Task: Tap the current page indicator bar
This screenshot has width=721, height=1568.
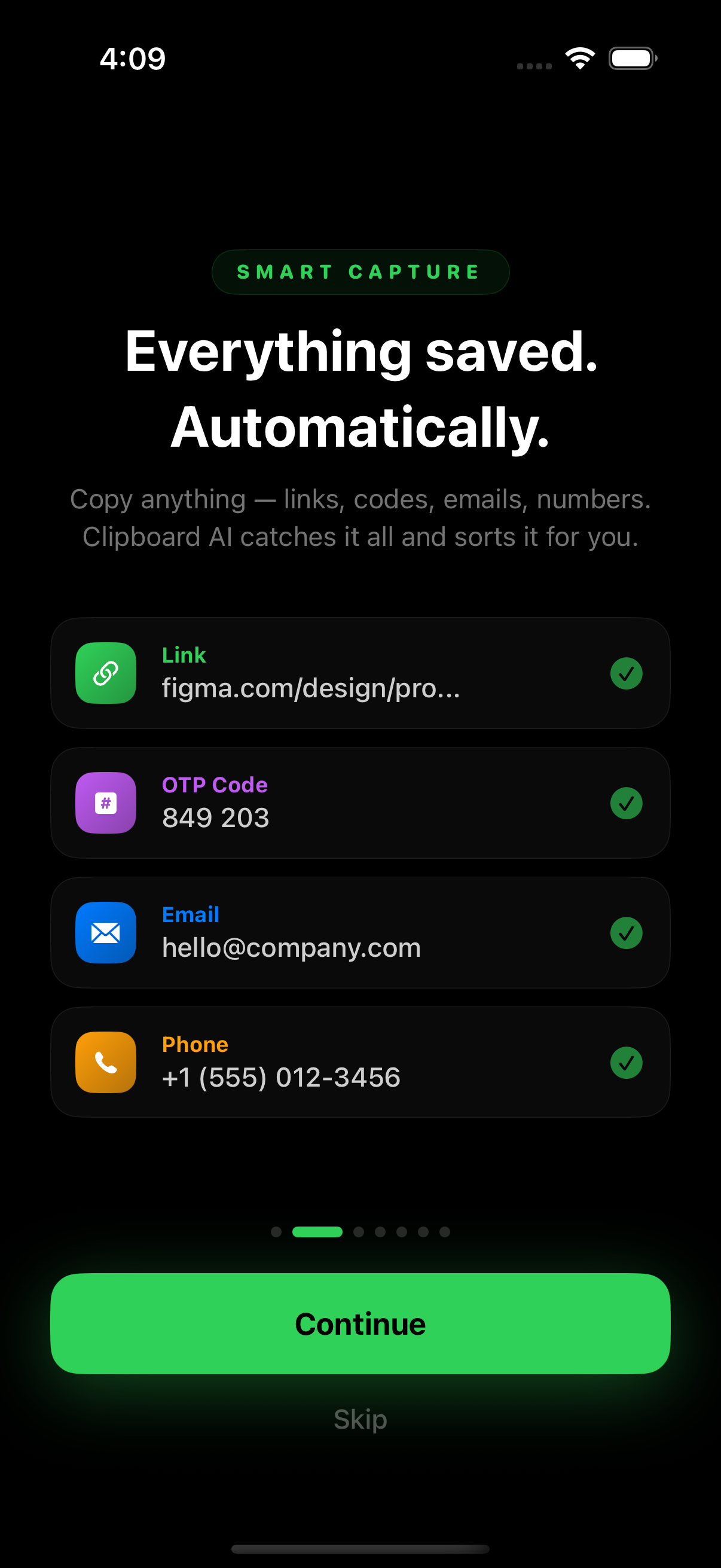Action: [x=319, y=1231]
